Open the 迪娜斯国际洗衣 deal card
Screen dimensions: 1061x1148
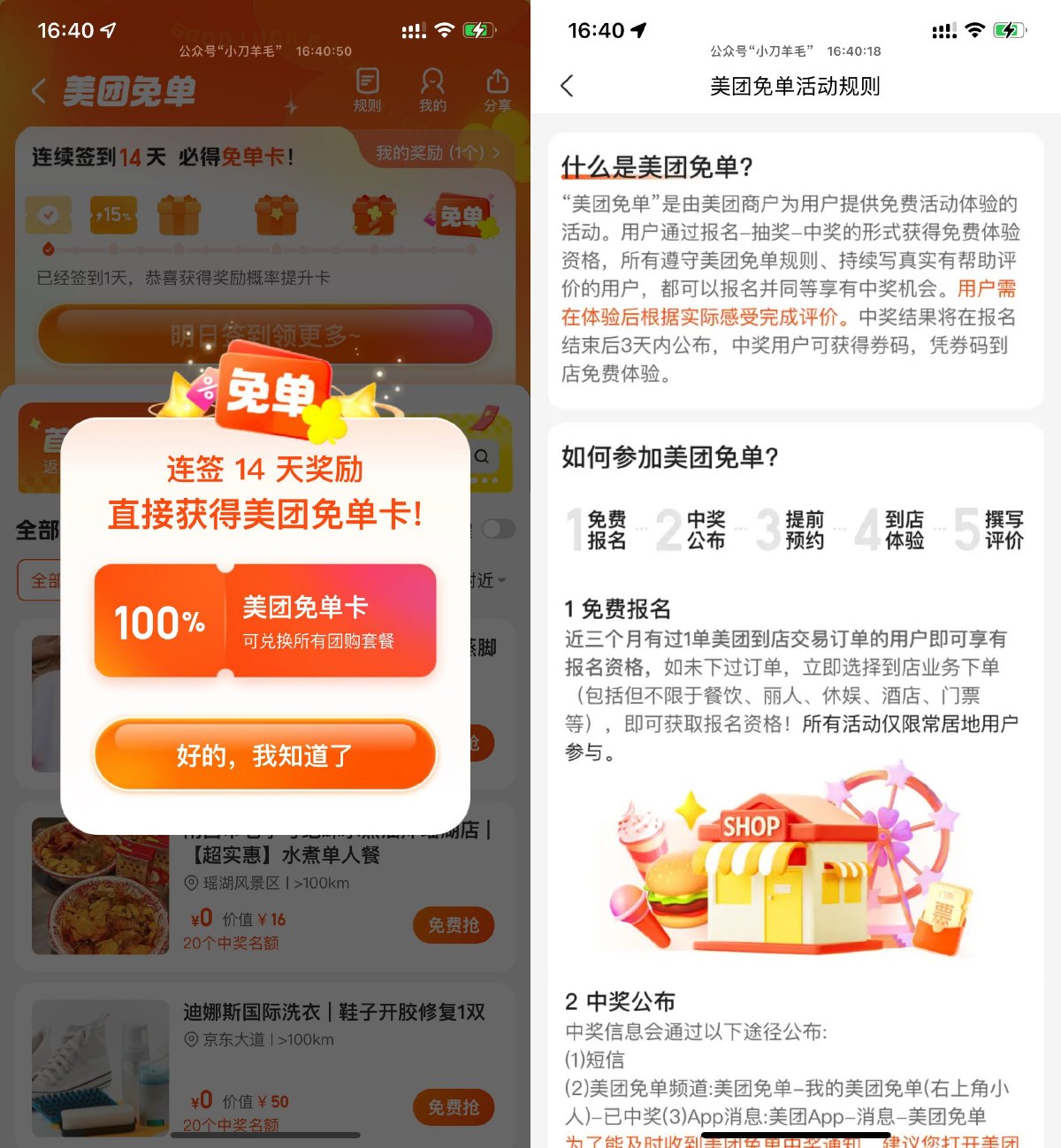333,1013
